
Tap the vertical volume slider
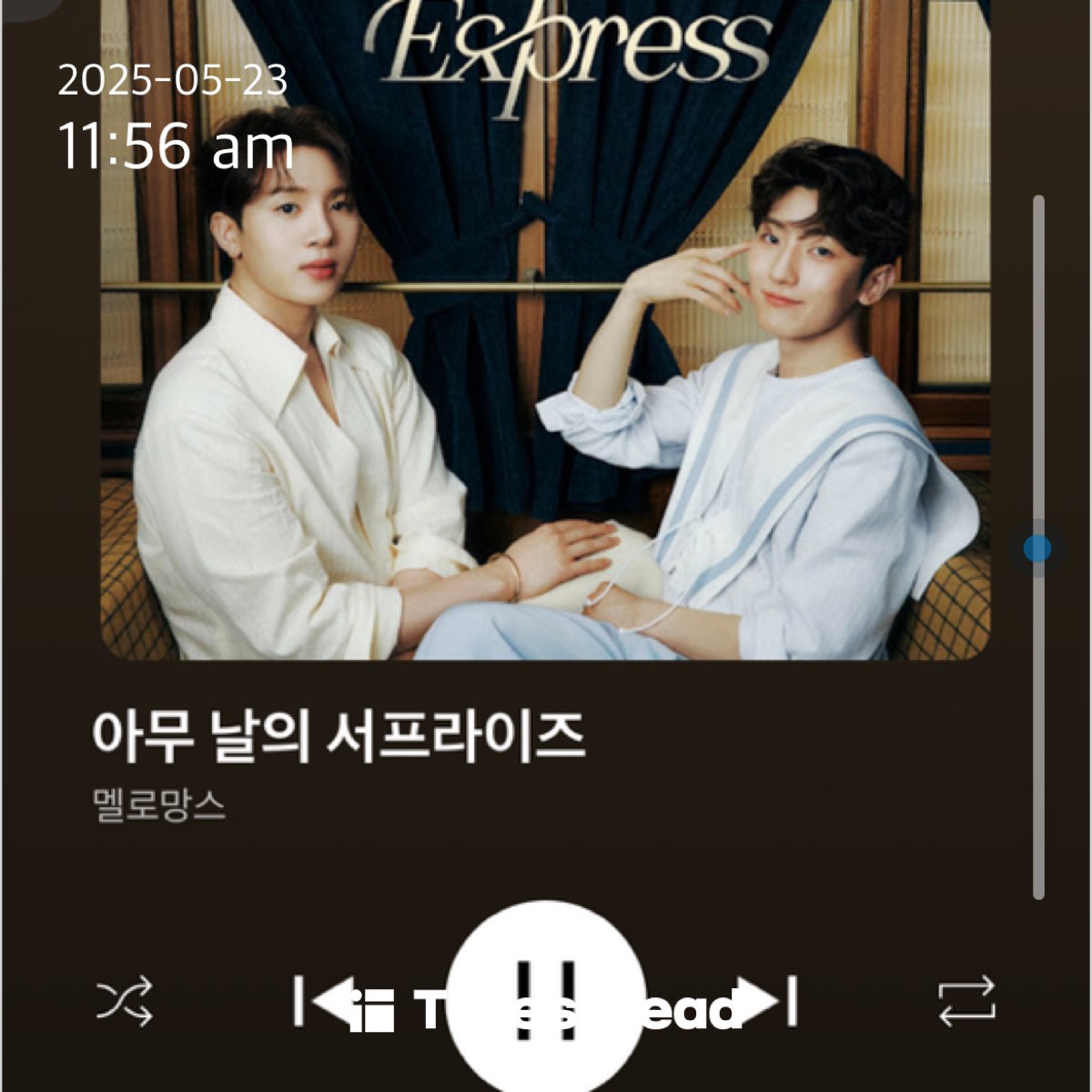(1037, 549)
